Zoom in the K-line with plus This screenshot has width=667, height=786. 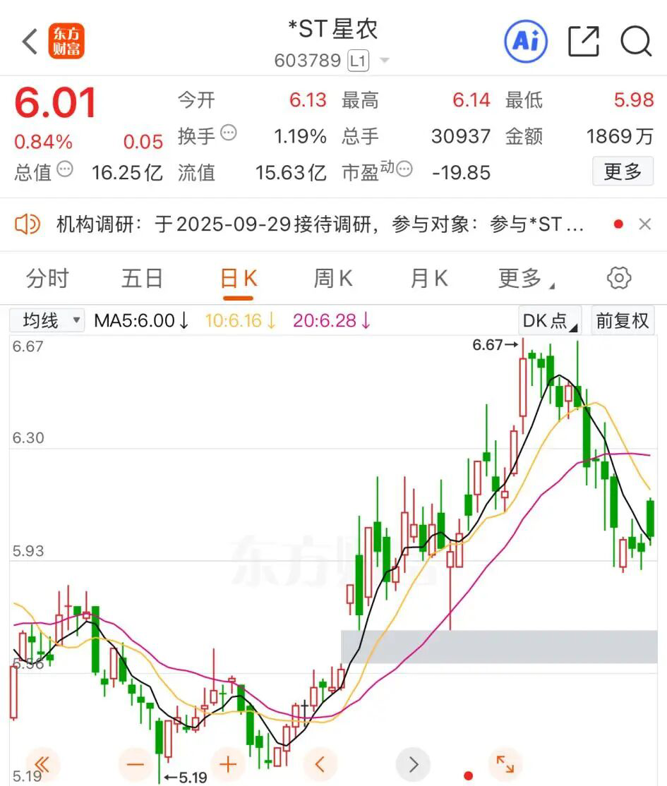(228, 765)
